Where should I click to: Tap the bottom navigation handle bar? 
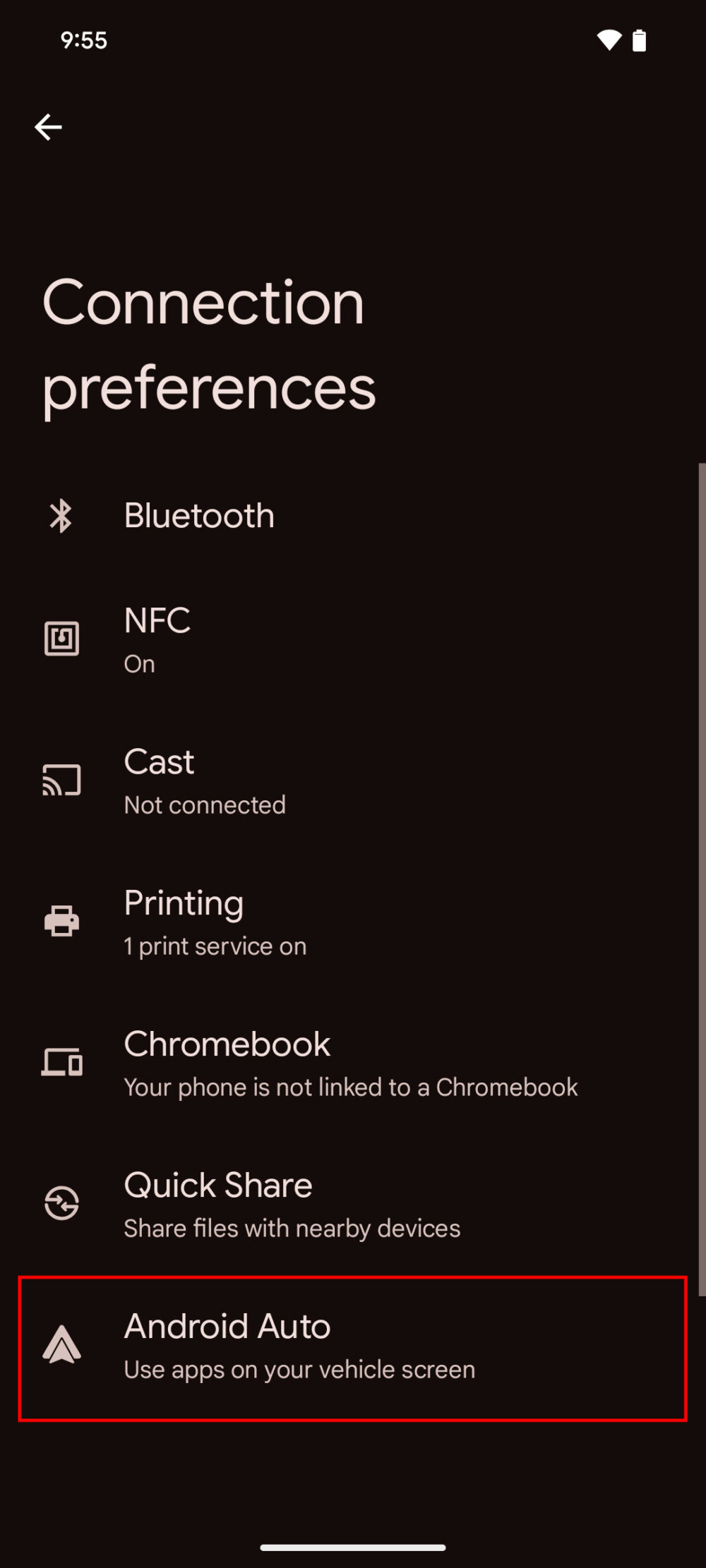click(x=353, y=1545)
